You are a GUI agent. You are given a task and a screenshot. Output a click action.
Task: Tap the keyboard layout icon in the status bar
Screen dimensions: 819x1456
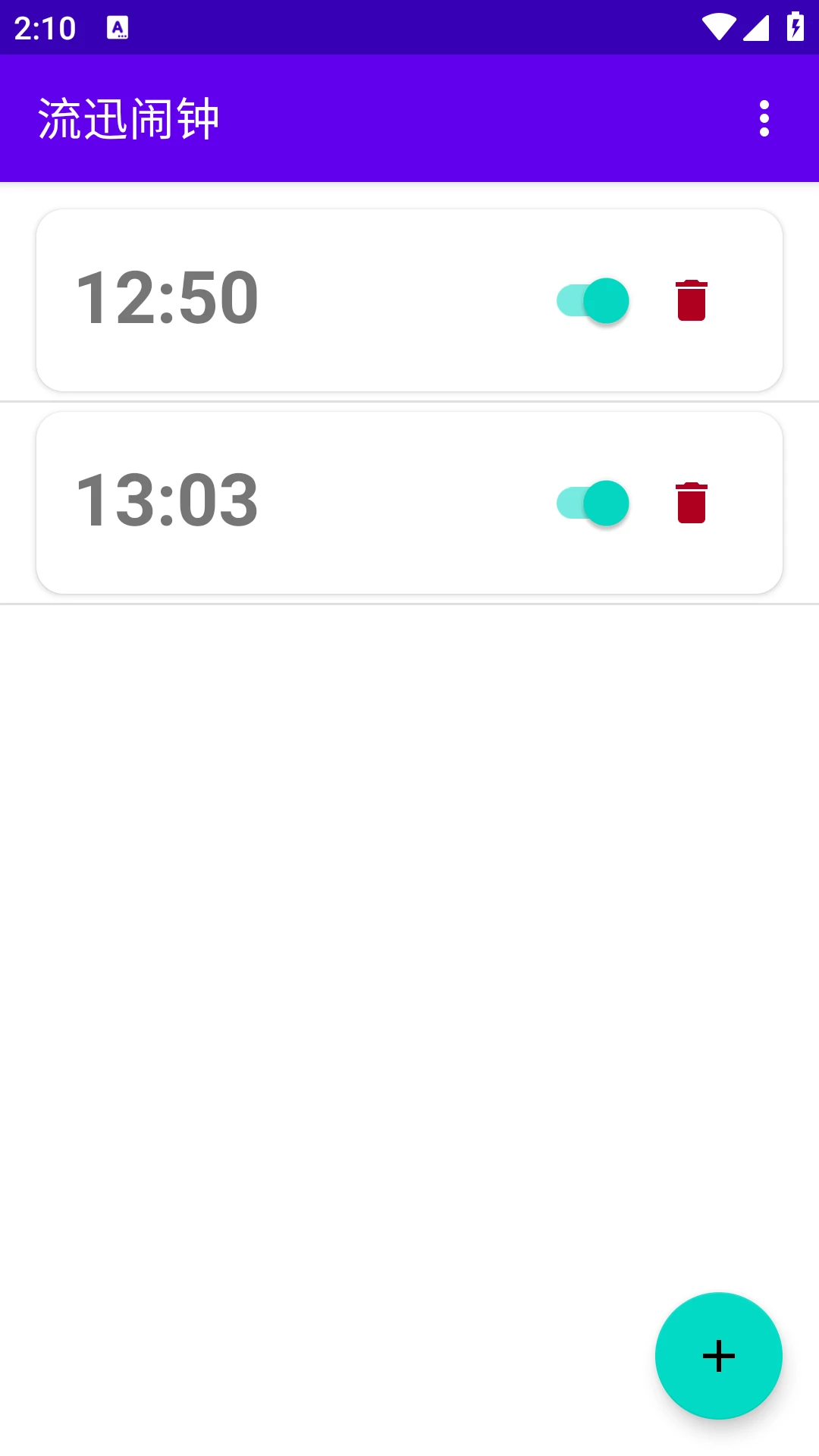click(118, 27)
